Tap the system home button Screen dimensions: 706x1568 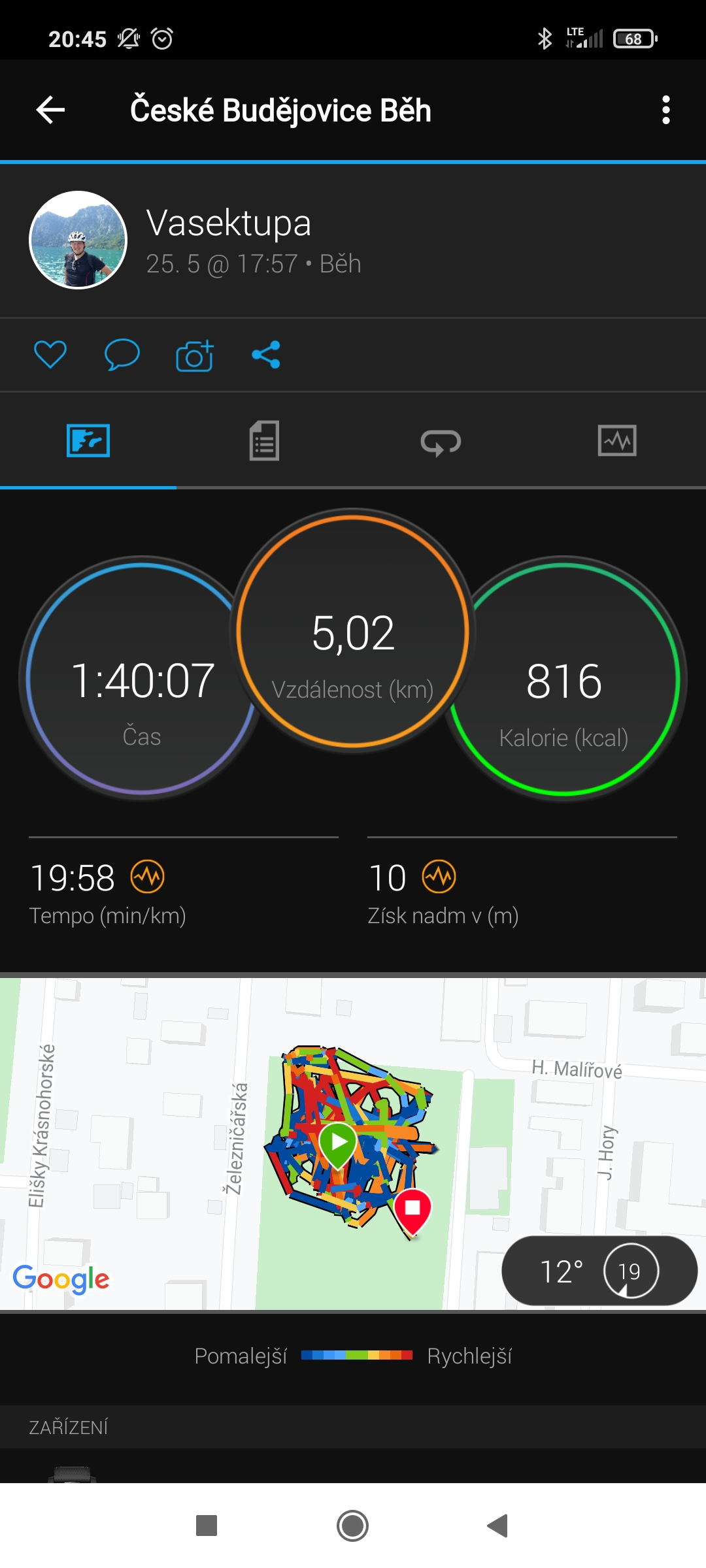[x=353, y=1526]
